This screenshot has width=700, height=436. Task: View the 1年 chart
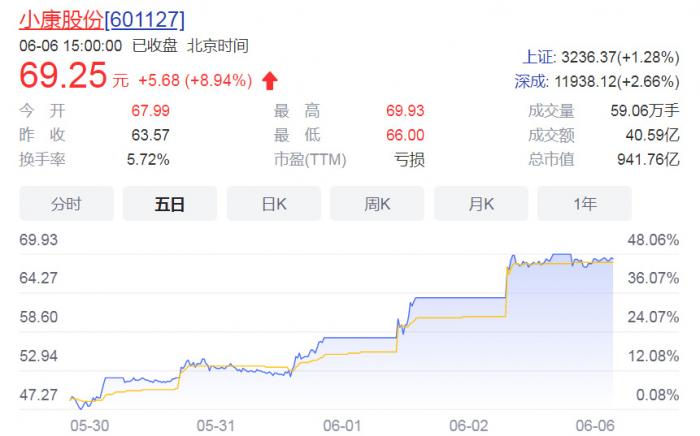[x=586, y=204]
